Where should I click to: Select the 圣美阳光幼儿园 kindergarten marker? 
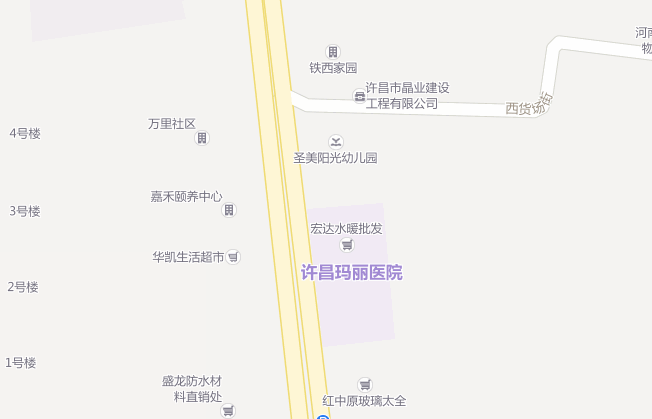(336, 141)
